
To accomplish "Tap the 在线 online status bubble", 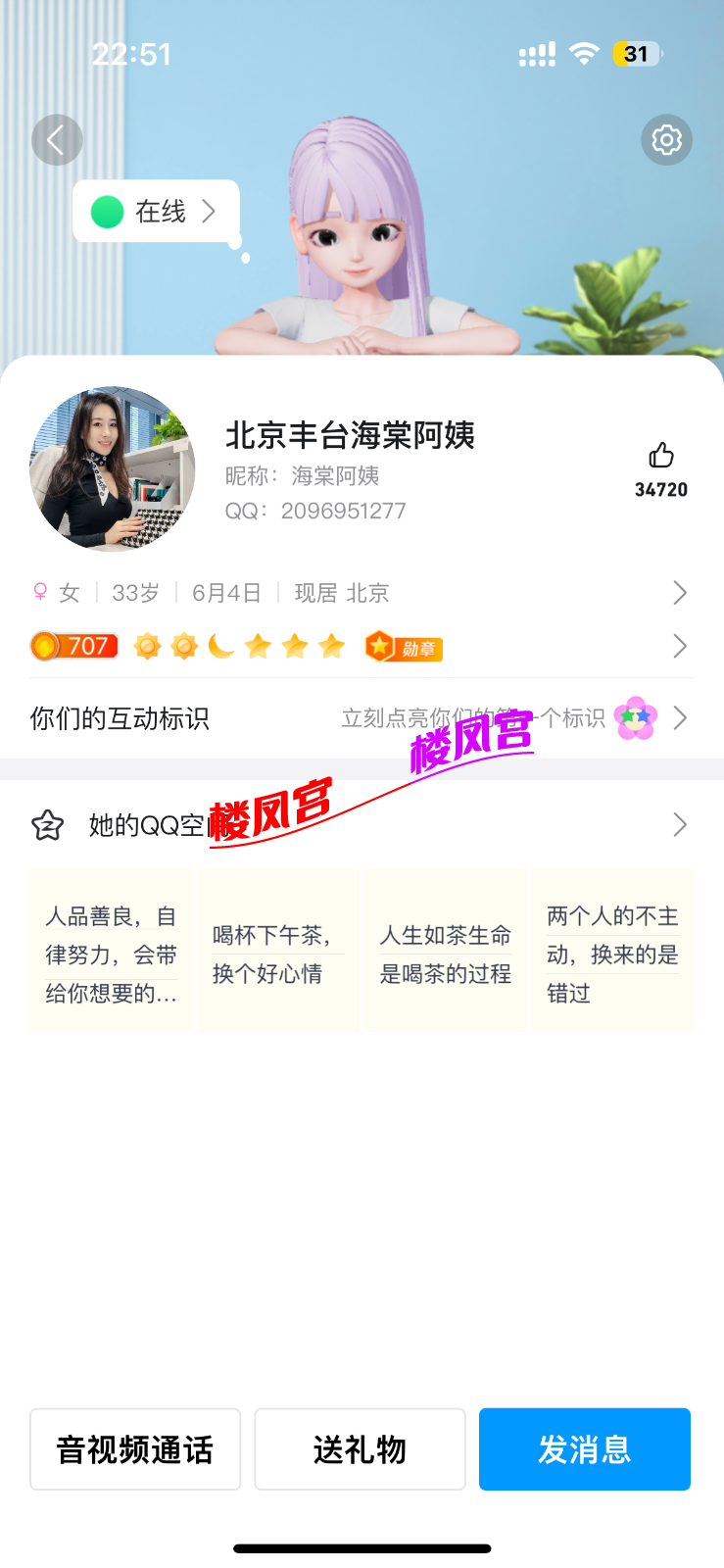I will click(155, 211).
